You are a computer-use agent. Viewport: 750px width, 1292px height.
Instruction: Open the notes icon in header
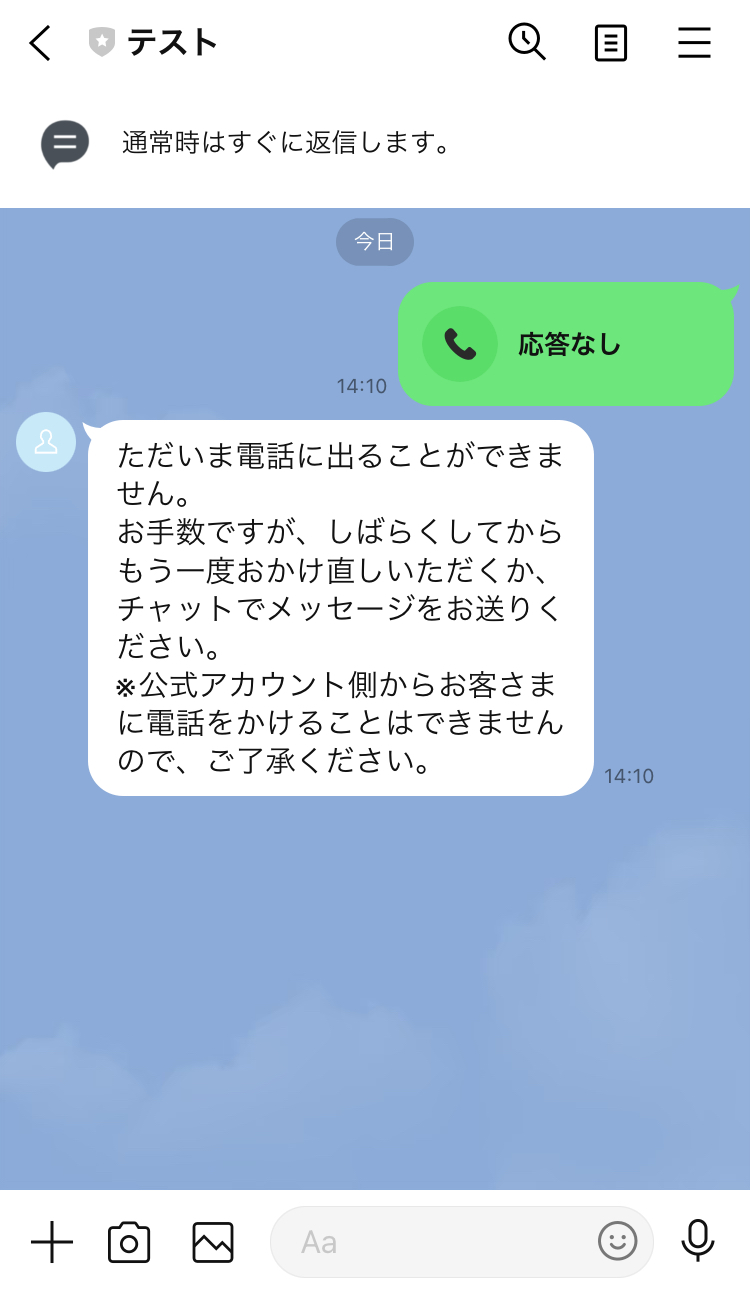pos(610,43)
